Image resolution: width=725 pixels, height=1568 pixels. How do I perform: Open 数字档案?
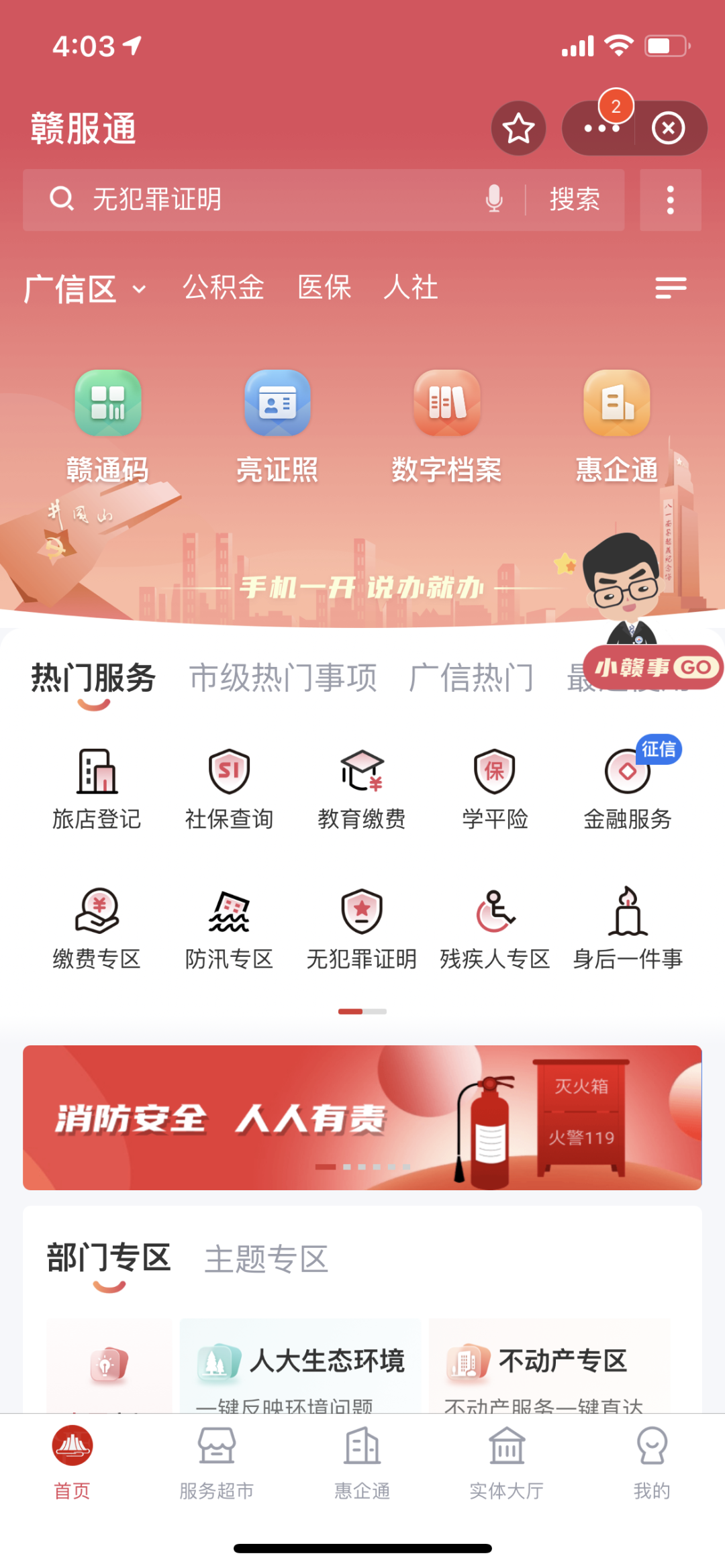point(447,427)
